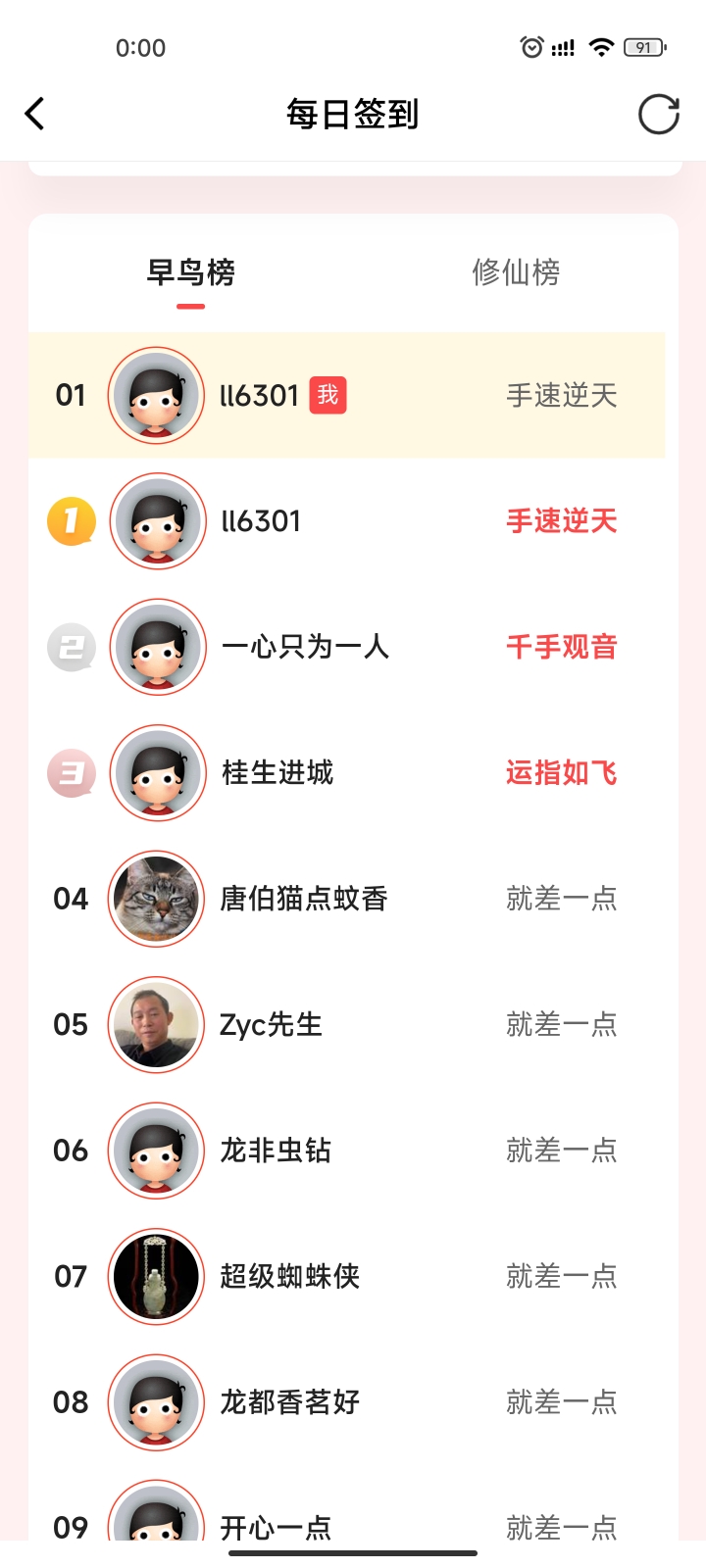View 龙都香茗好 in the ranking list
This screenshot has width=706, height=1568.
347,1402
